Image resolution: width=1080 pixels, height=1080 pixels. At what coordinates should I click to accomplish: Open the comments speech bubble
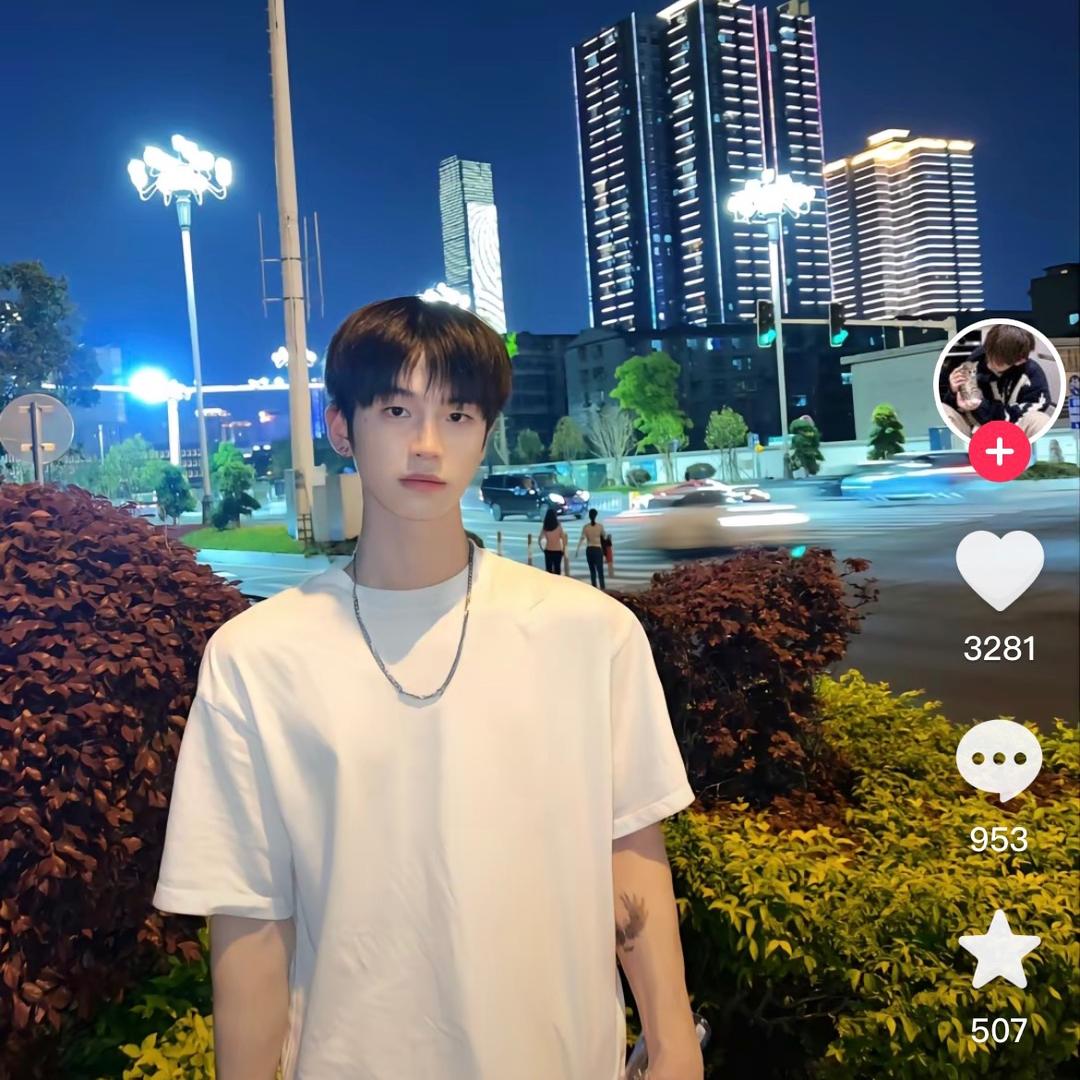click(x=999, y=759)
